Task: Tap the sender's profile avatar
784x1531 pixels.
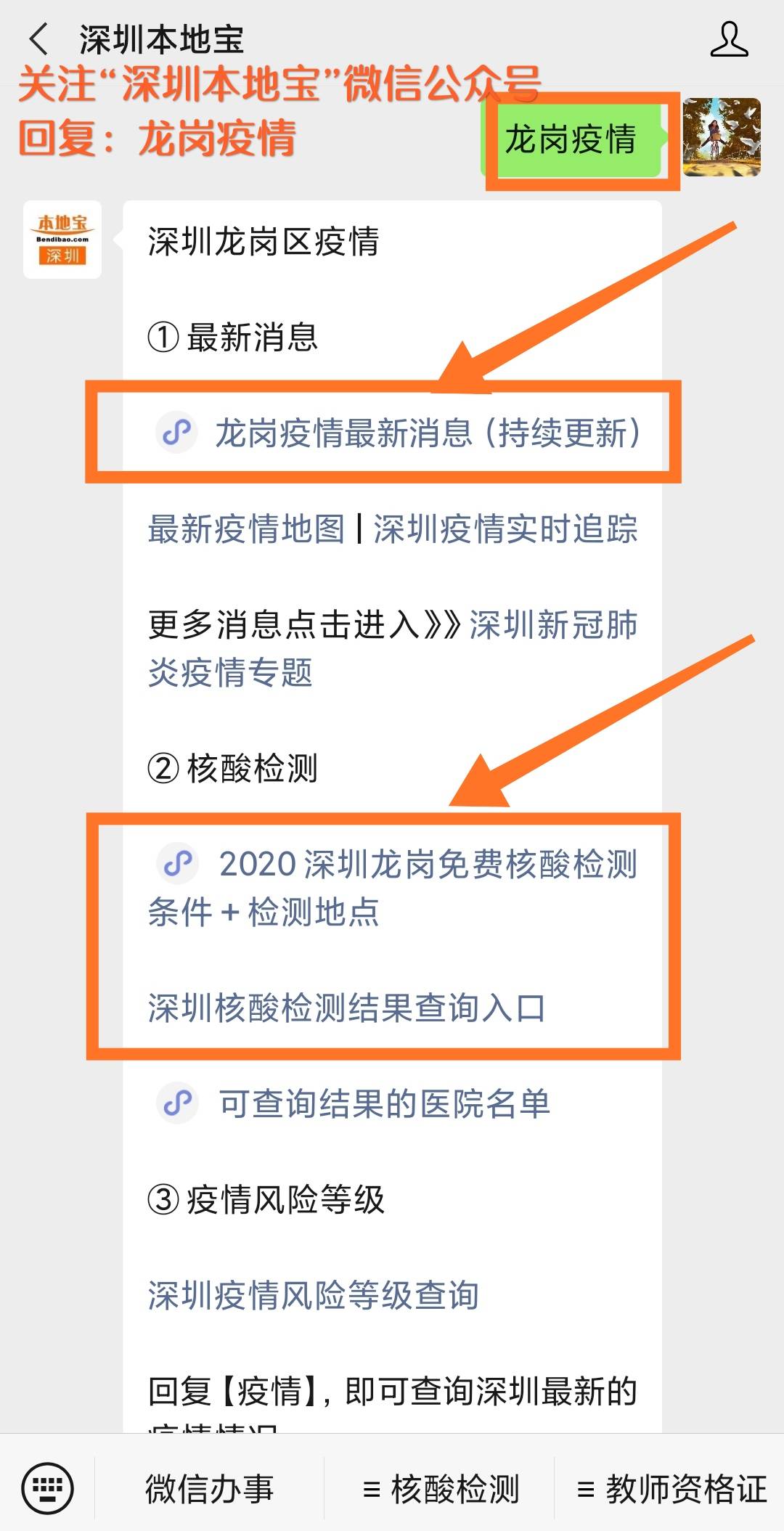Action: pos(722,137)
